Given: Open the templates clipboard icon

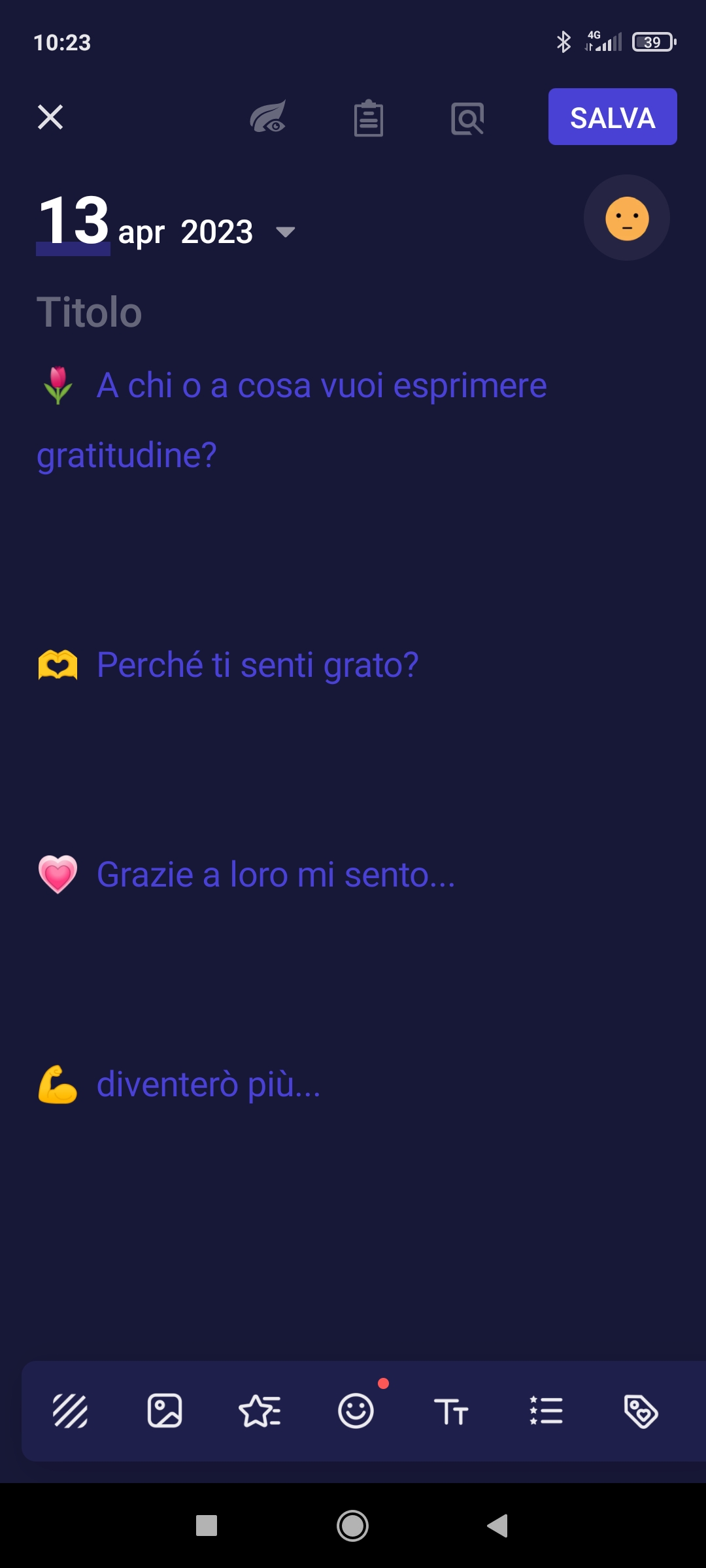Looking at the screenshot, I should [x=369, y=118].
